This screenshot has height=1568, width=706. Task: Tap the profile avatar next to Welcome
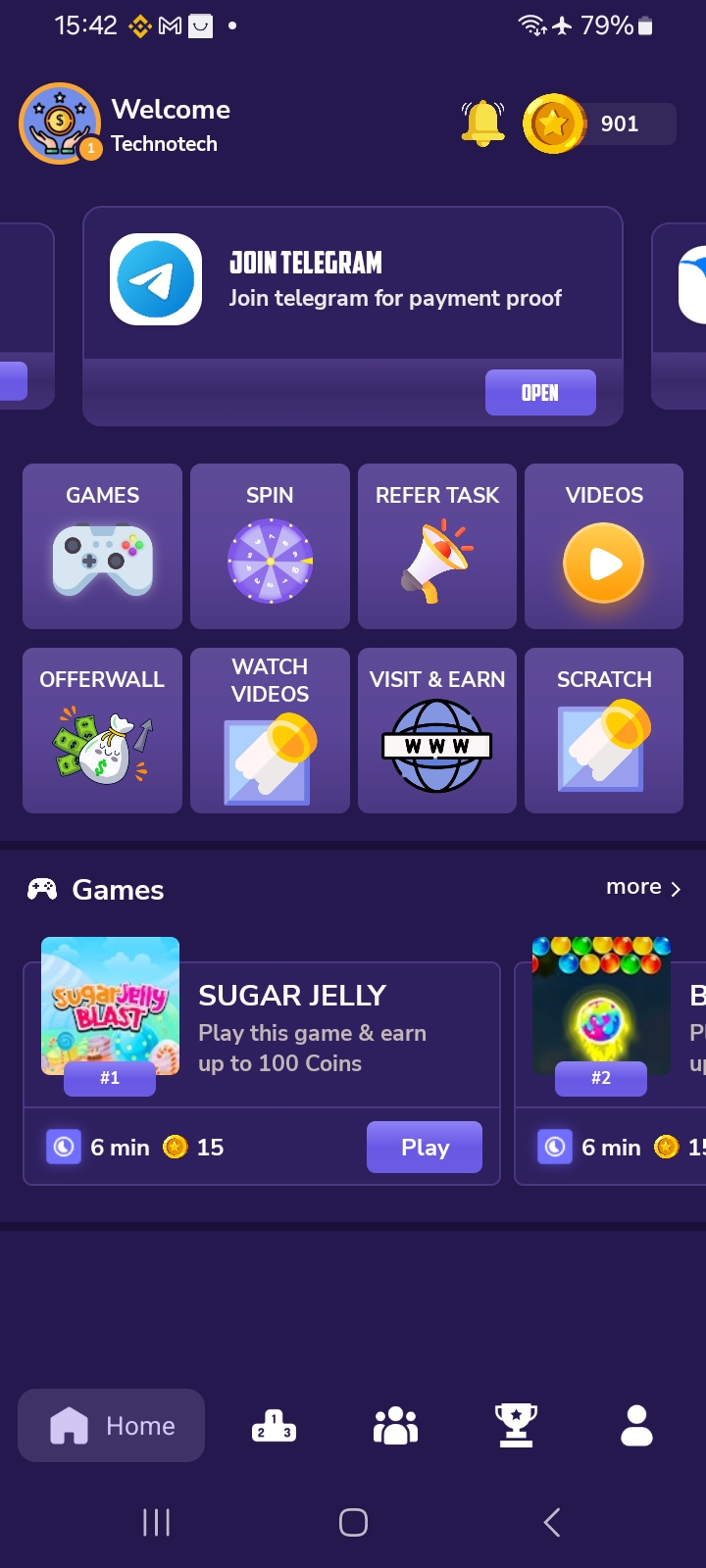click(60, 123)
